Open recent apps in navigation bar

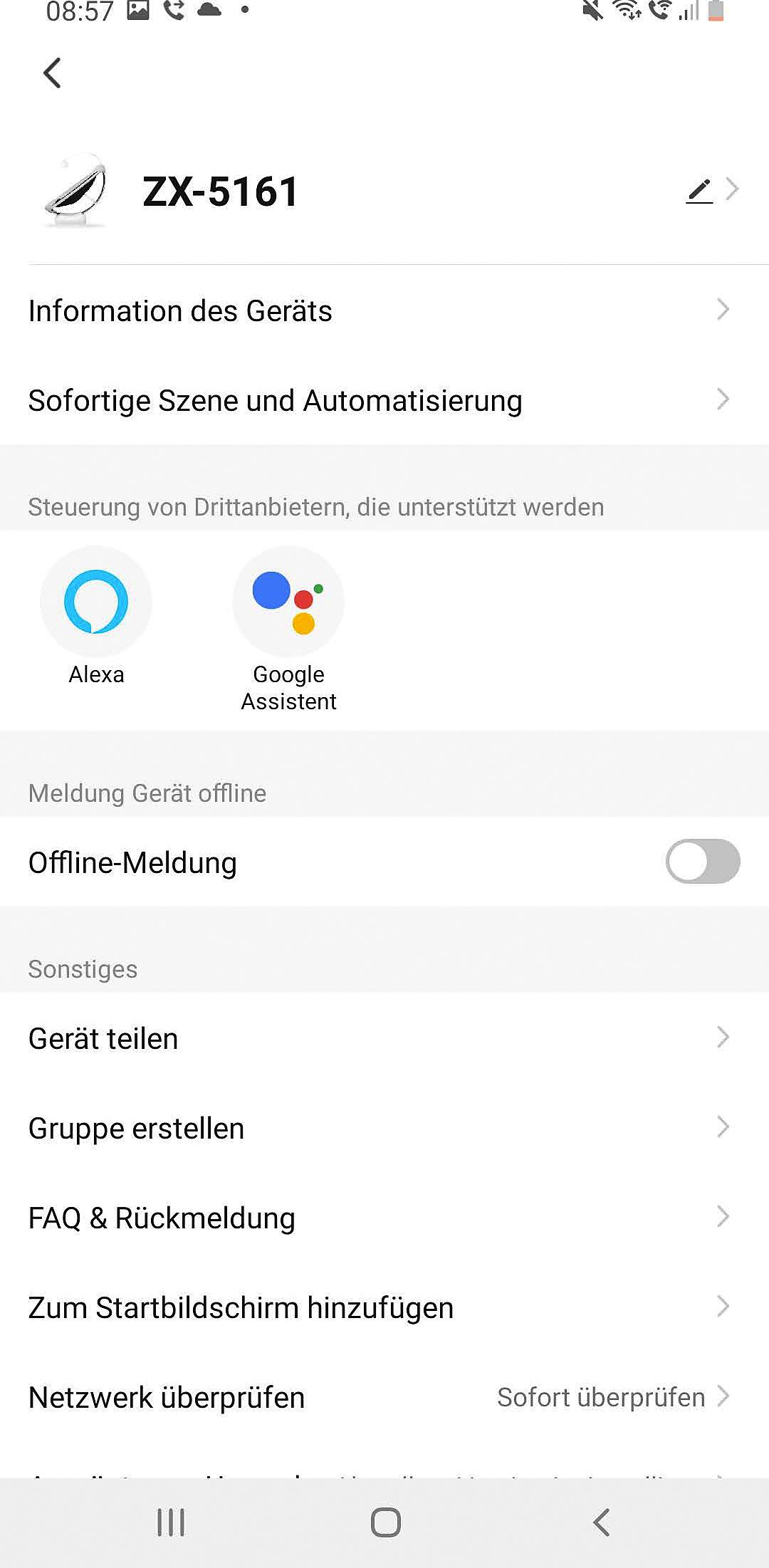tap(171, 1522)
